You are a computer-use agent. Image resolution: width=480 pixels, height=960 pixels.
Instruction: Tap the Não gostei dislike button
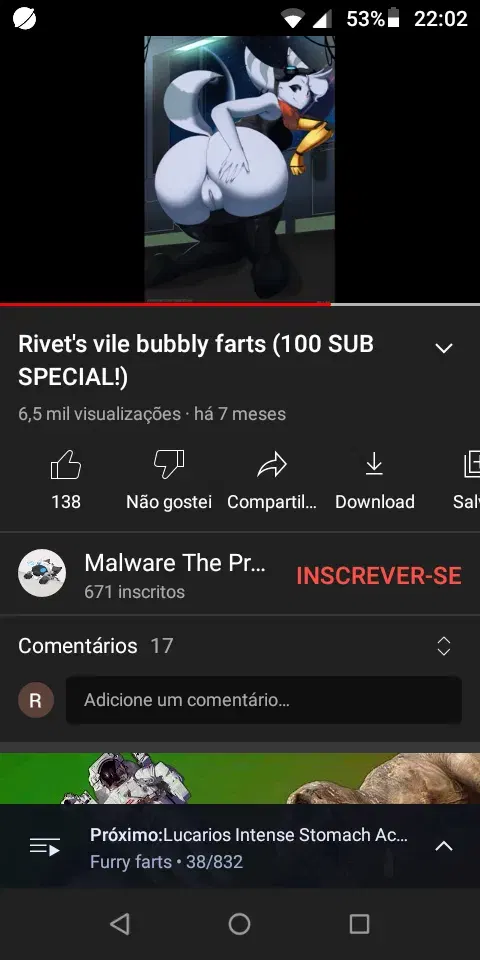[168, 480]
